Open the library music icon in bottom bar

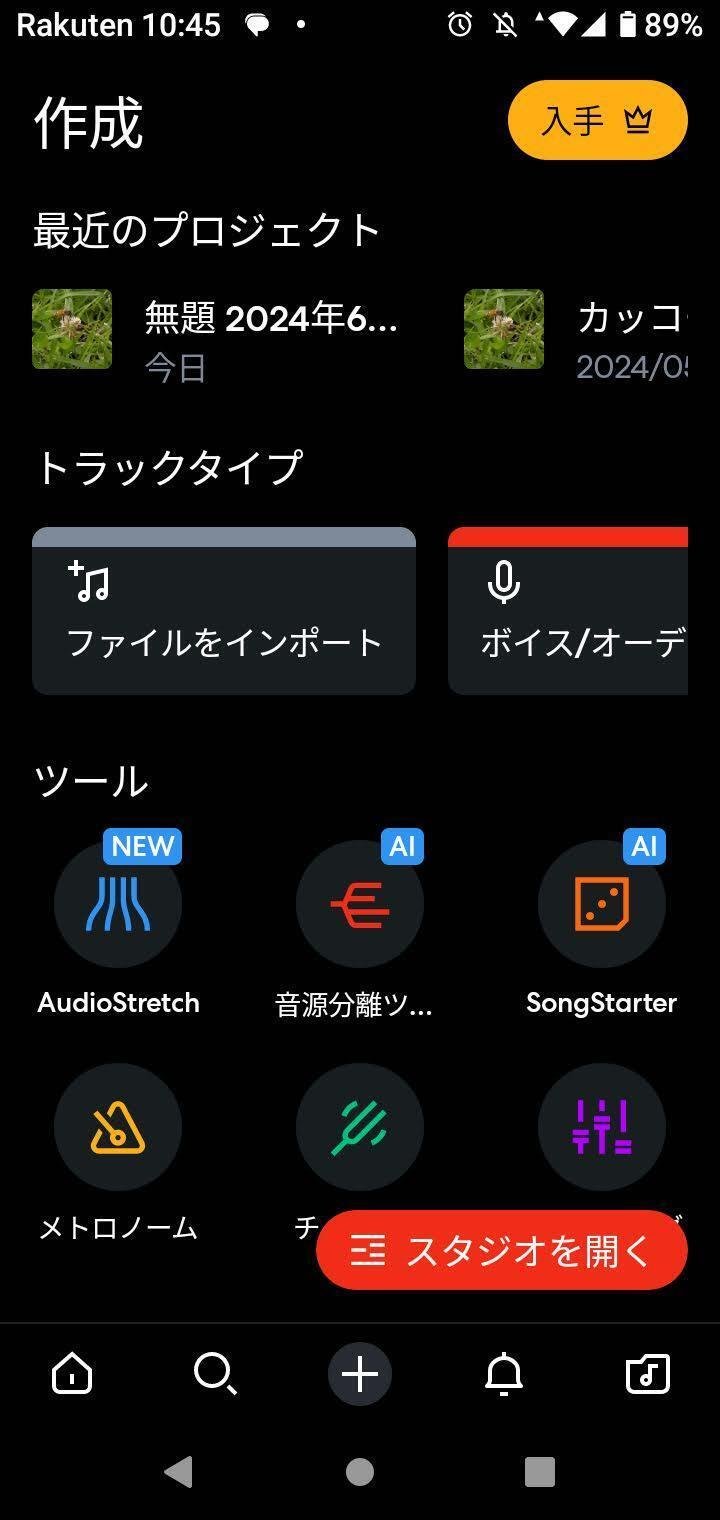click(647, 1373)
